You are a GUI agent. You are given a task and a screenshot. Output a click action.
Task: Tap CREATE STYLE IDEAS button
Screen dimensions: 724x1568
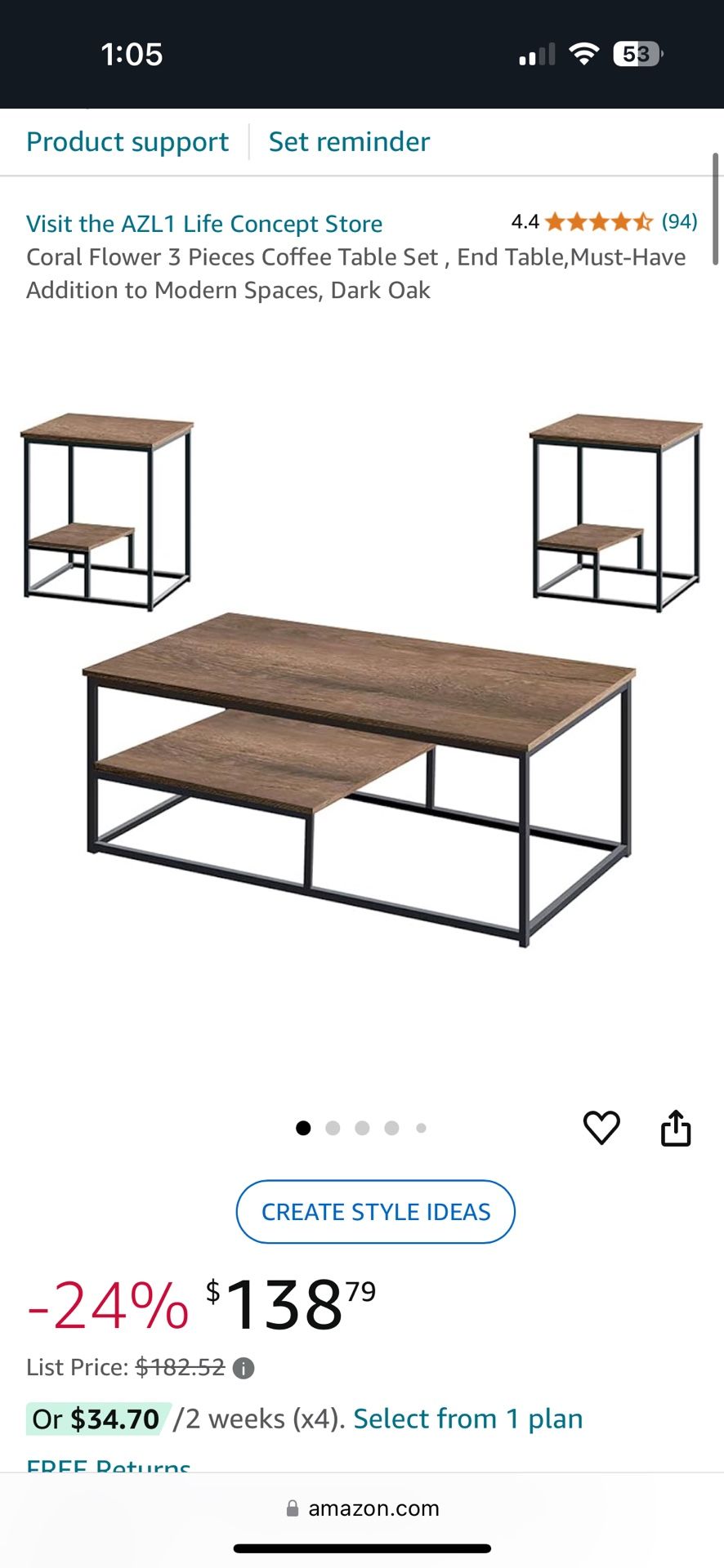(375, 1212)
